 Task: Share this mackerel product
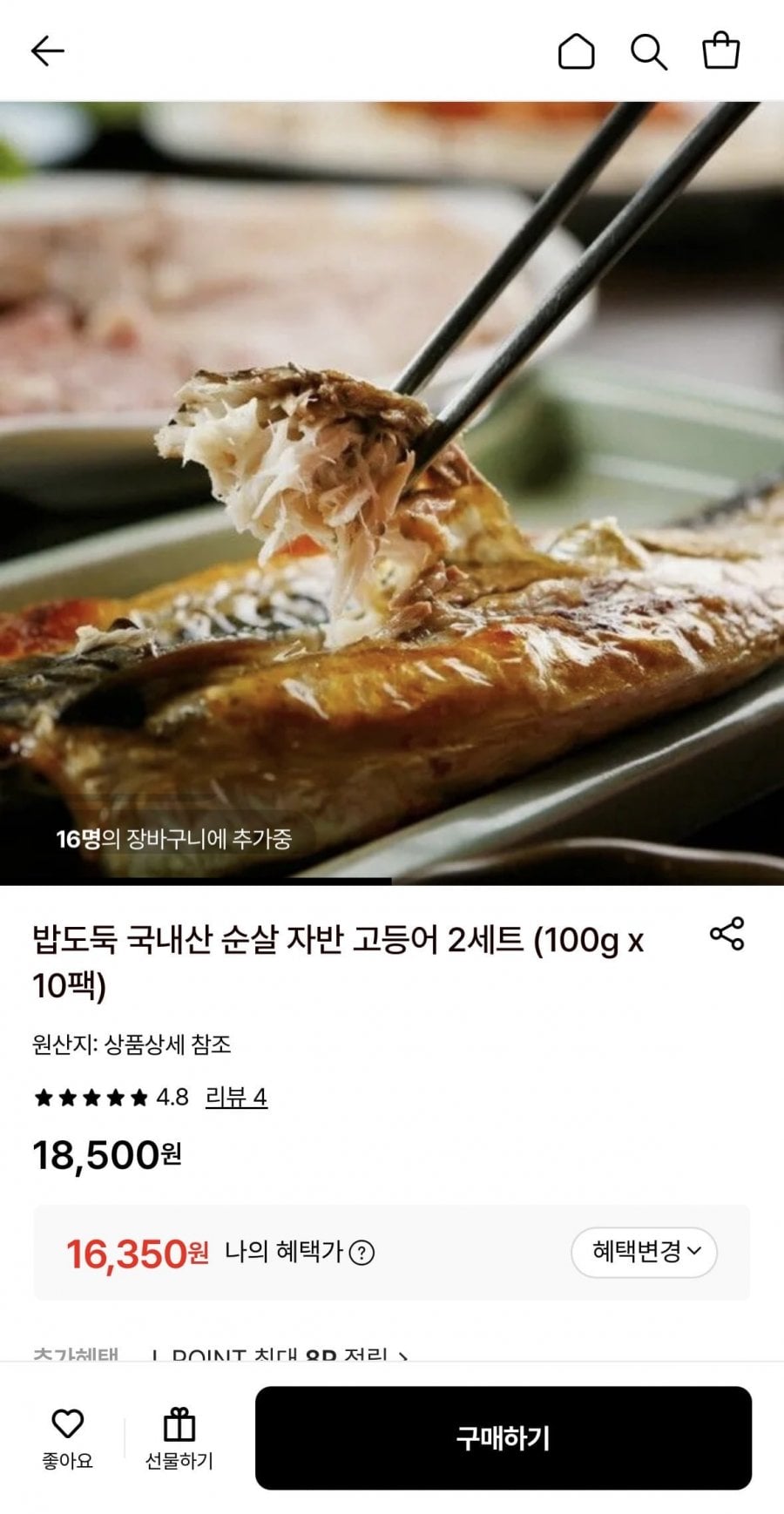pyautogui.click(x=727, y=933)
